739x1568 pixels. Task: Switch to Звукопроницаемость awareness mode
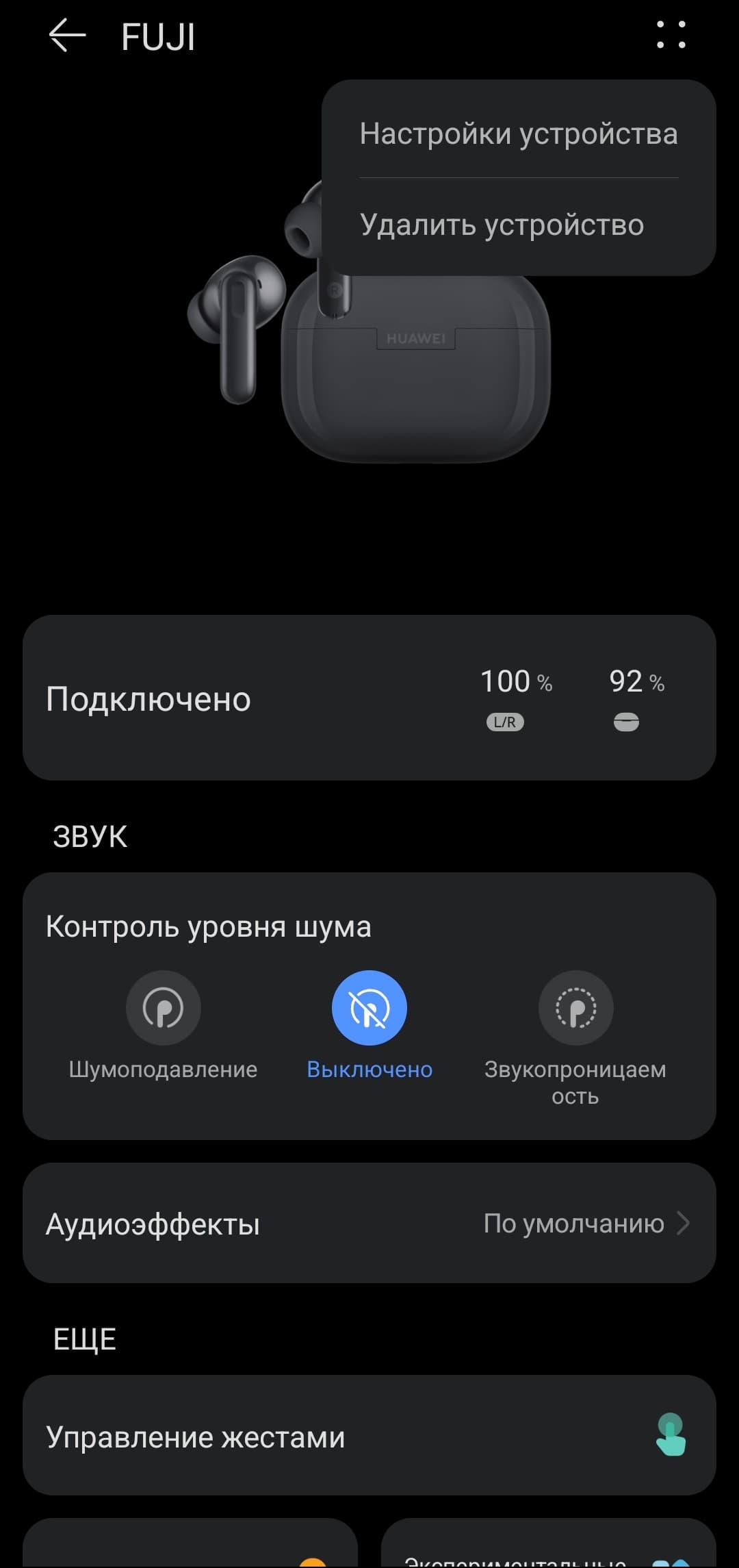click(x=575, y=1008)
